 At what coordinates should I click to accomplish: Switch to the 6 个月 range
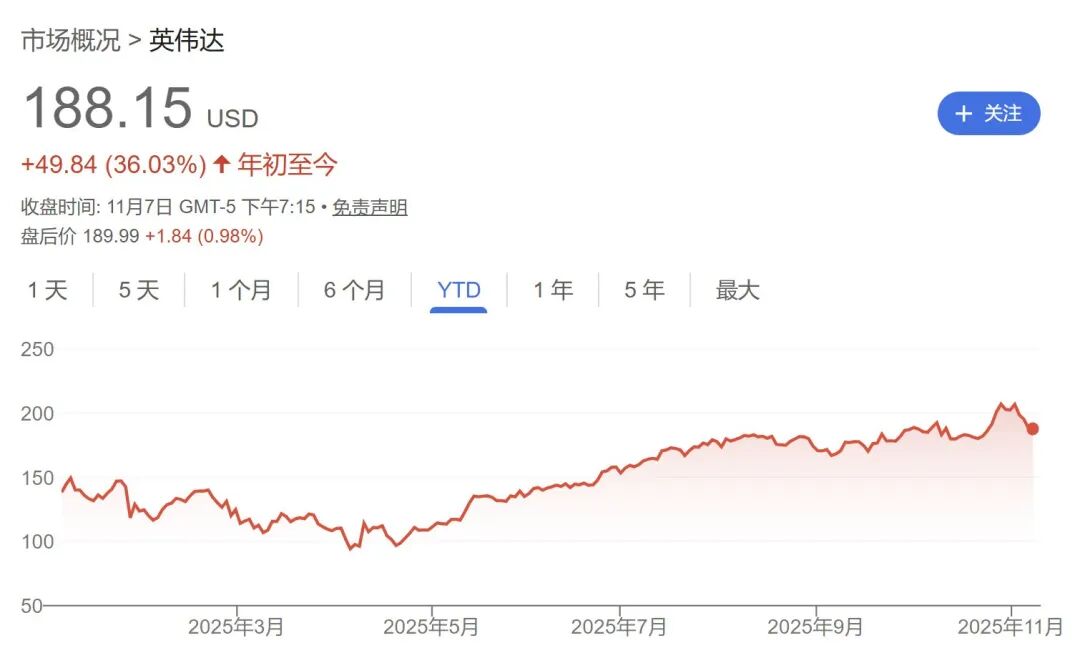(x=354, y=290)
